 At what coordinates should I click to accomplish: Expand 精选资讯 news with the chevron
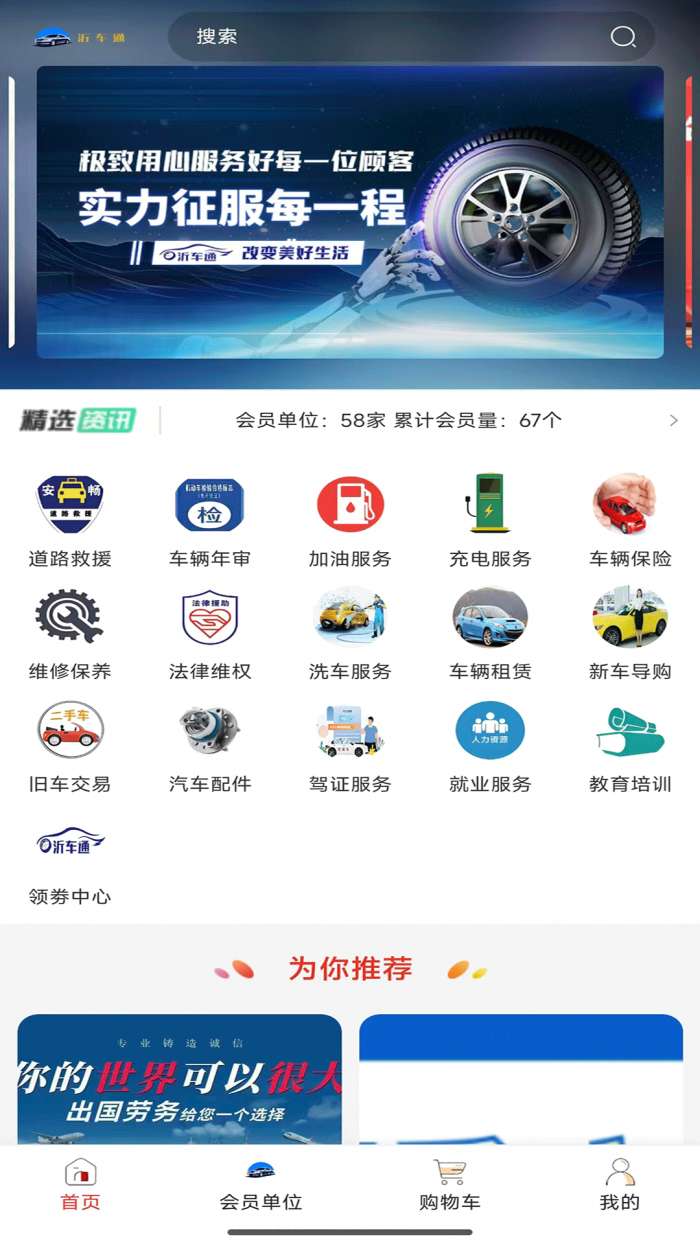(673, 421)
